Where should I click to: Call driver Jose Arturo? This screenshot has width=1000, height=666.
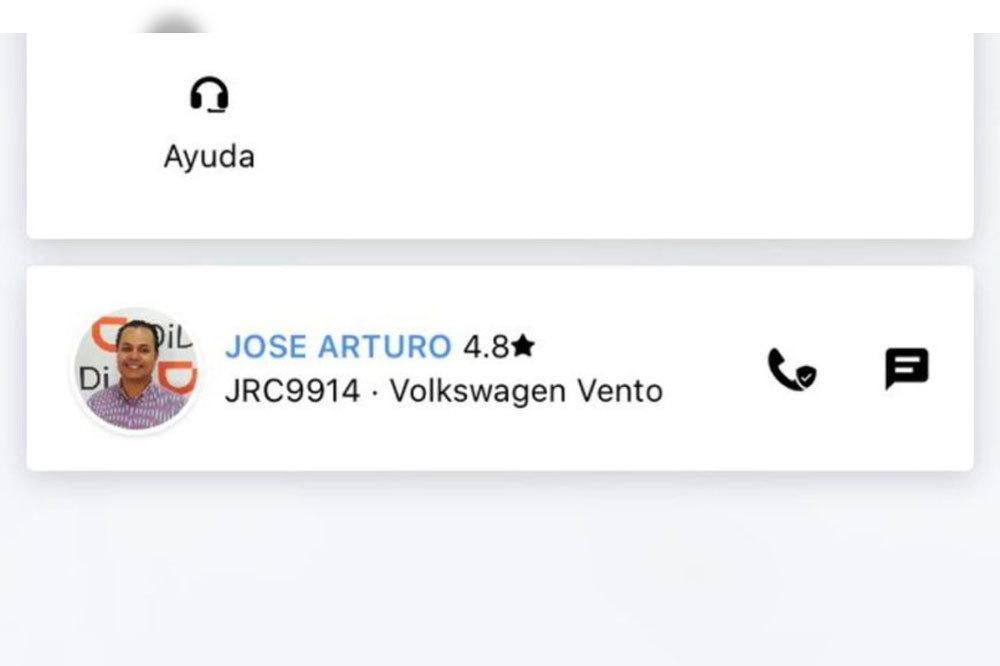click(791, 369)
